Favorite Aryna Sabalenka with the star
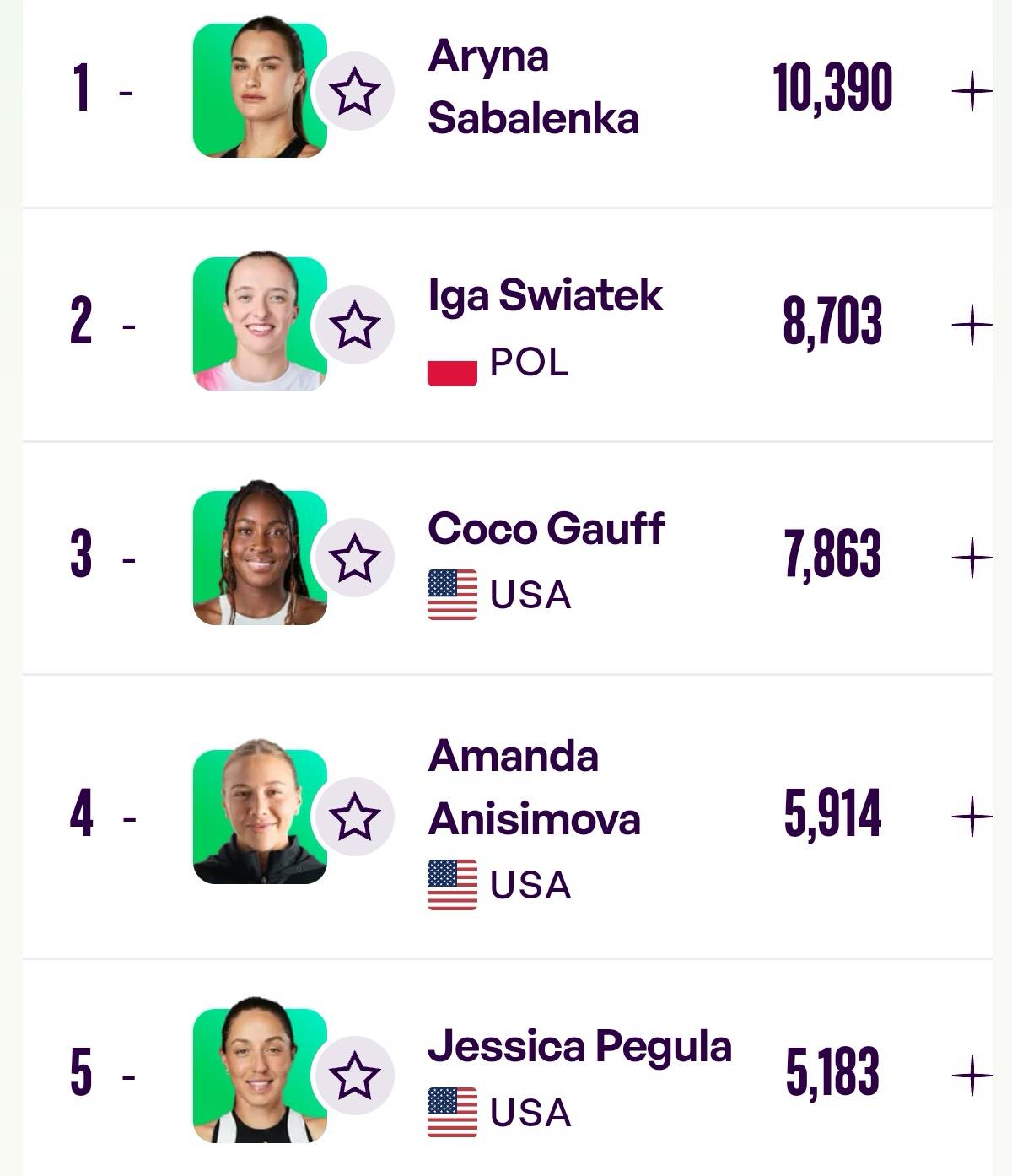The width and height of the screenshot is (1012, 1176). point(354,92)
